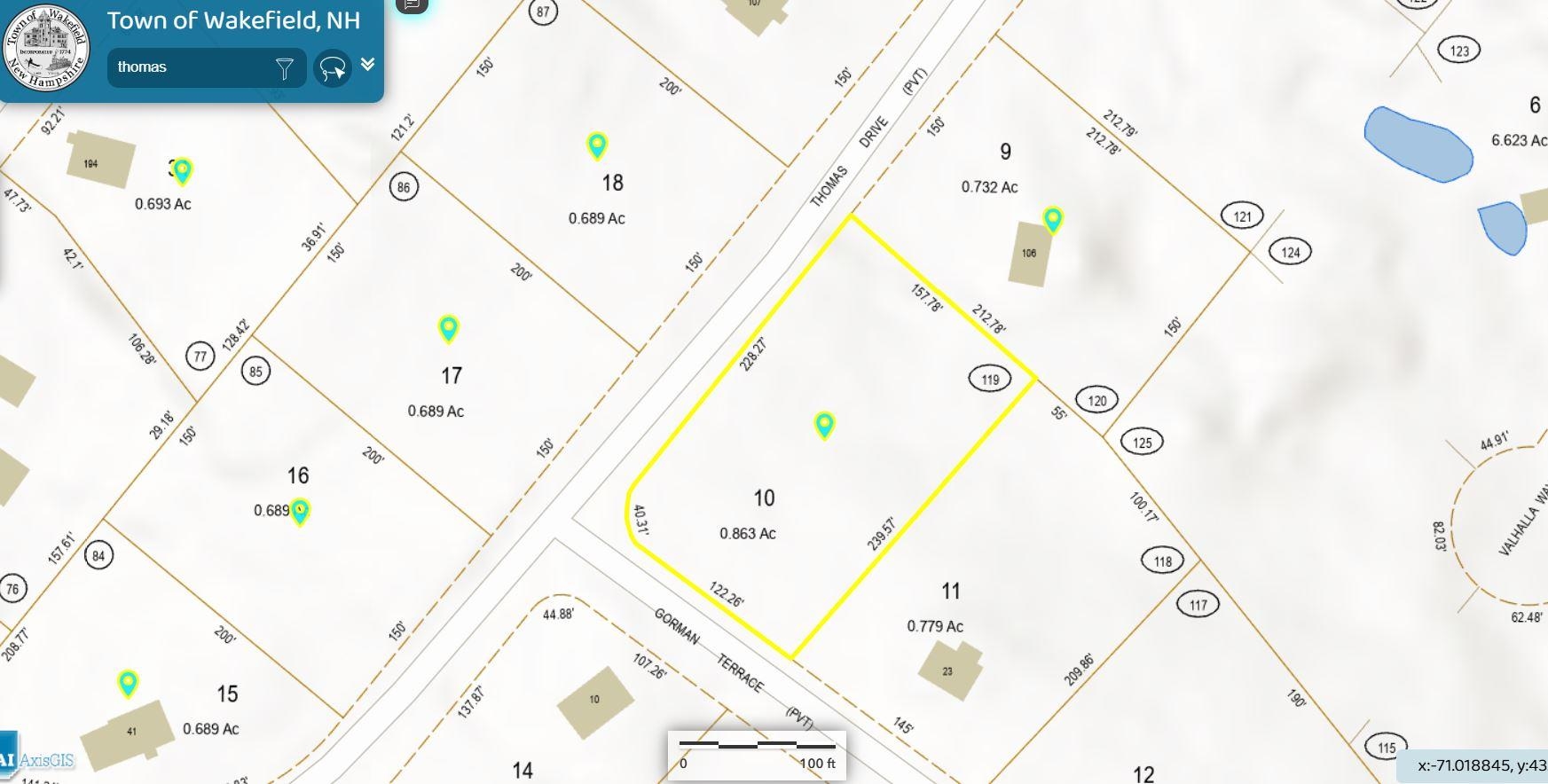Select the map pin on parcel 9
Image resolution: width=1548 pixels, height=784 pixels.
pos(1053,218)
